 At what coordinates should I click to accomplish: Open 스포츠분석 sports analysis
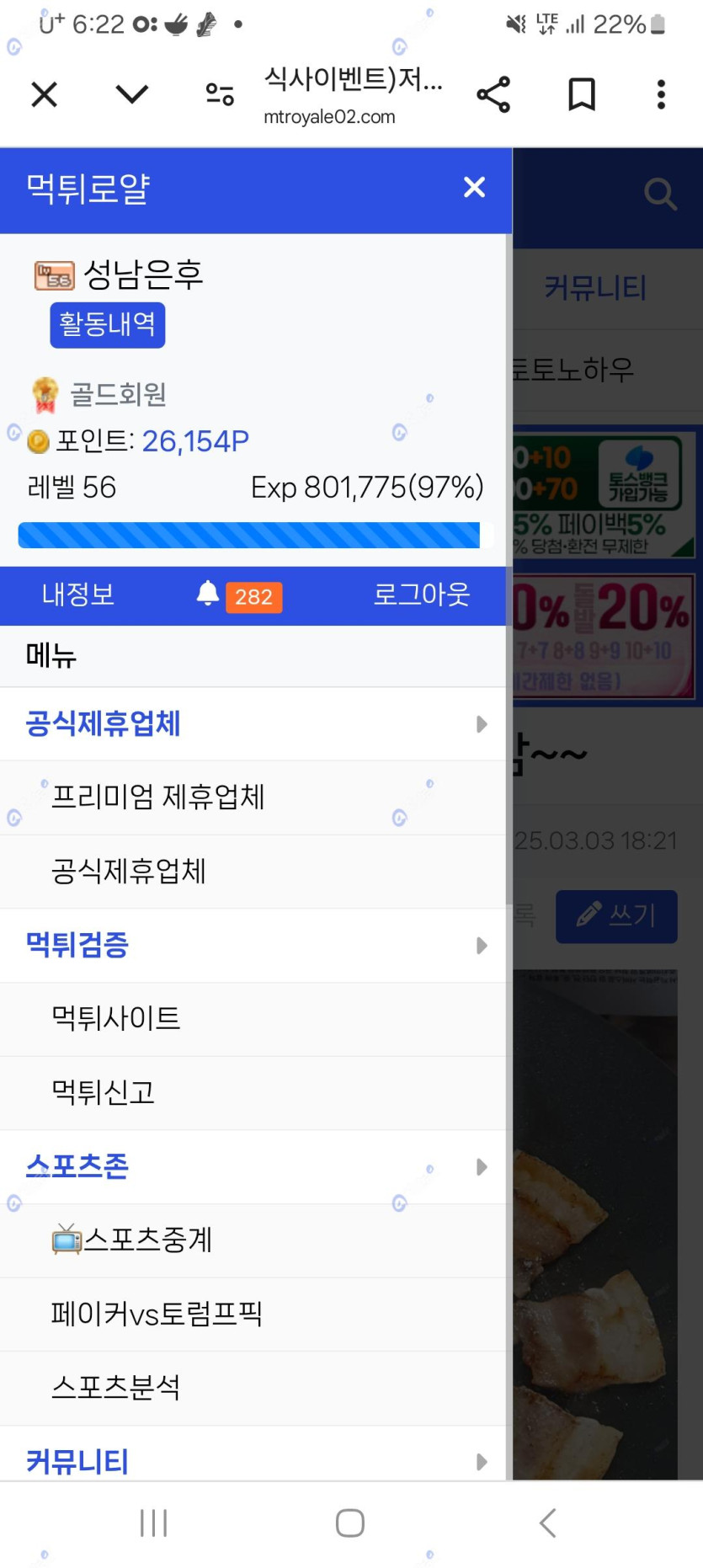[x=116, y=1388]
